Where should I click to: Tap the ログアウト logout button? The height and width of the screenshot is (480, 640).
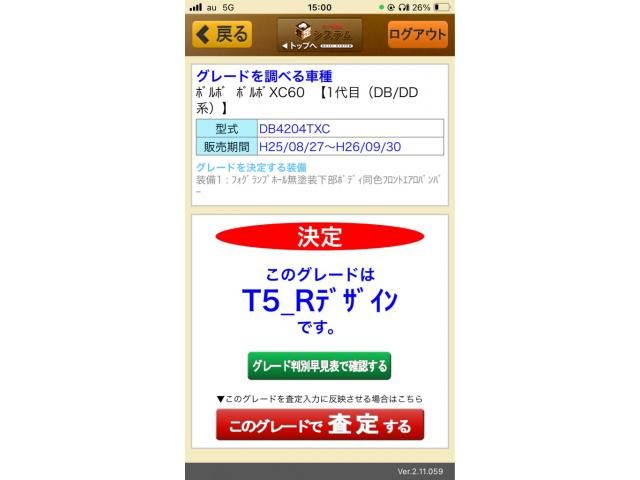pos(417,35)
